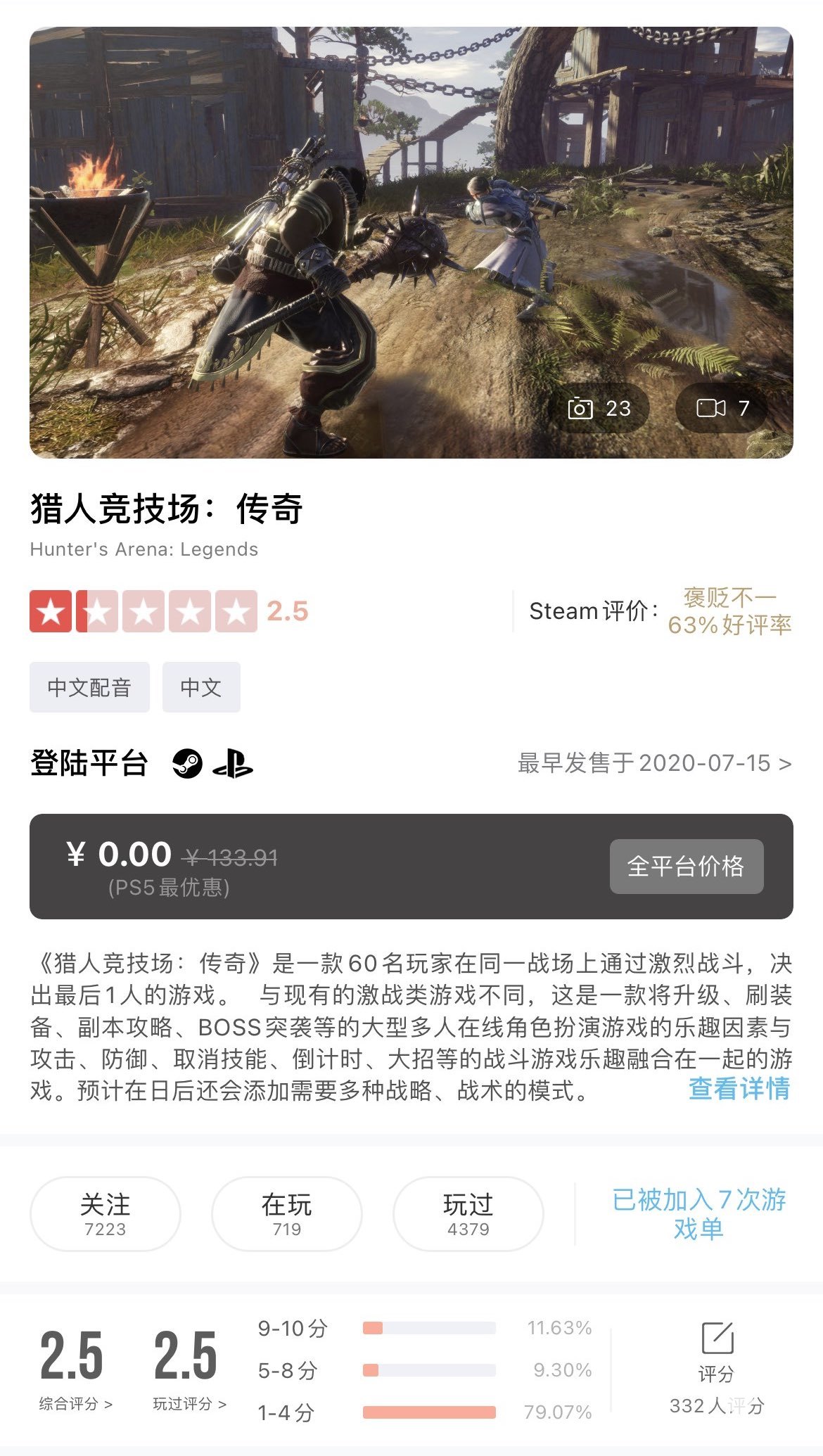Tap 关注 to follow this game
Viewport: 823px width, 1456px height.
(105, 1213)
